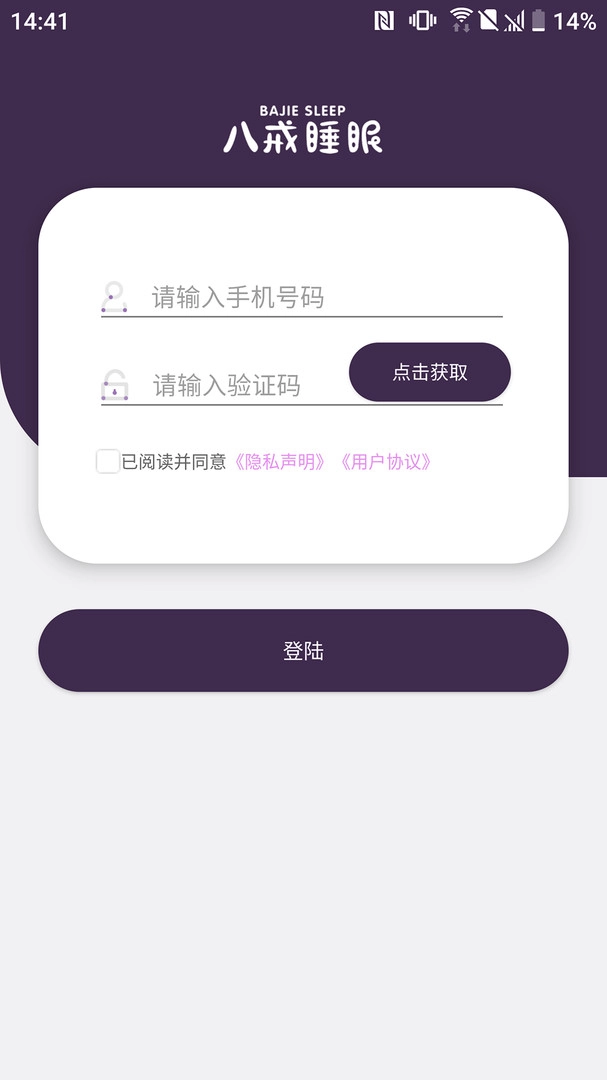Log in with the 登陆 button
The image size is (607, 1080).
click(x=303, y=651)
